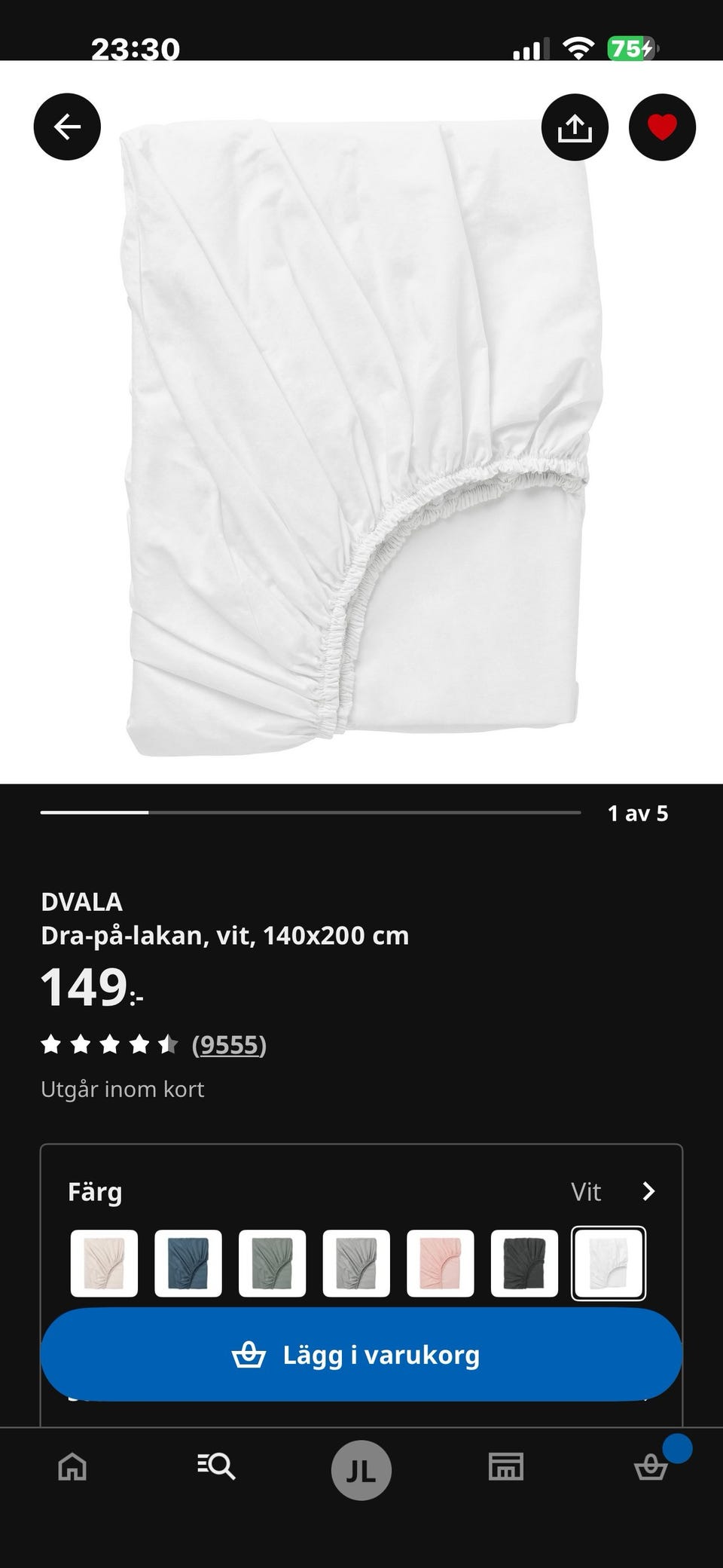This screenshot has height=1568, width=723.
Task: Pick the black color swatch
Action: point(524,1264)
